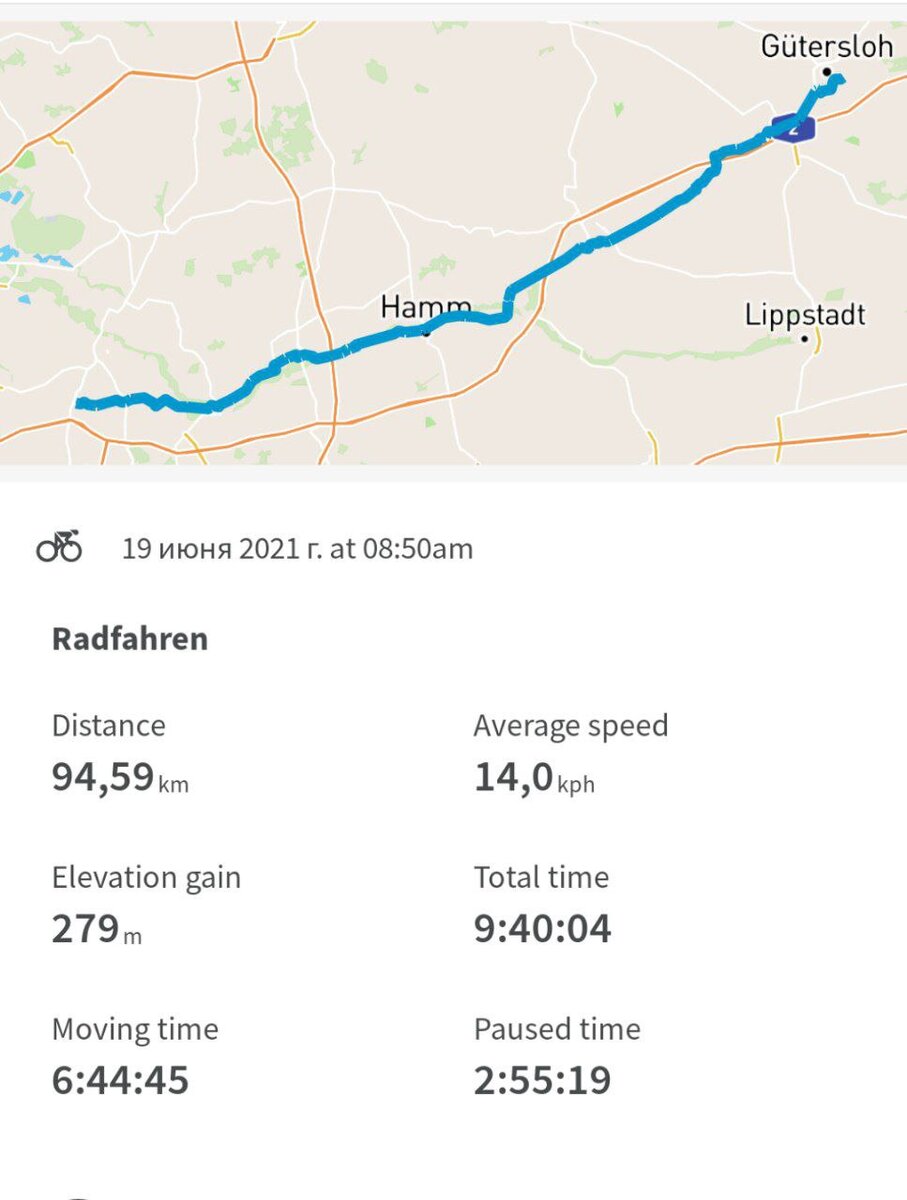Click the Gütersloh place label
The height and width of the screenshot is (1200, 907).
click(x=830, y=47)
